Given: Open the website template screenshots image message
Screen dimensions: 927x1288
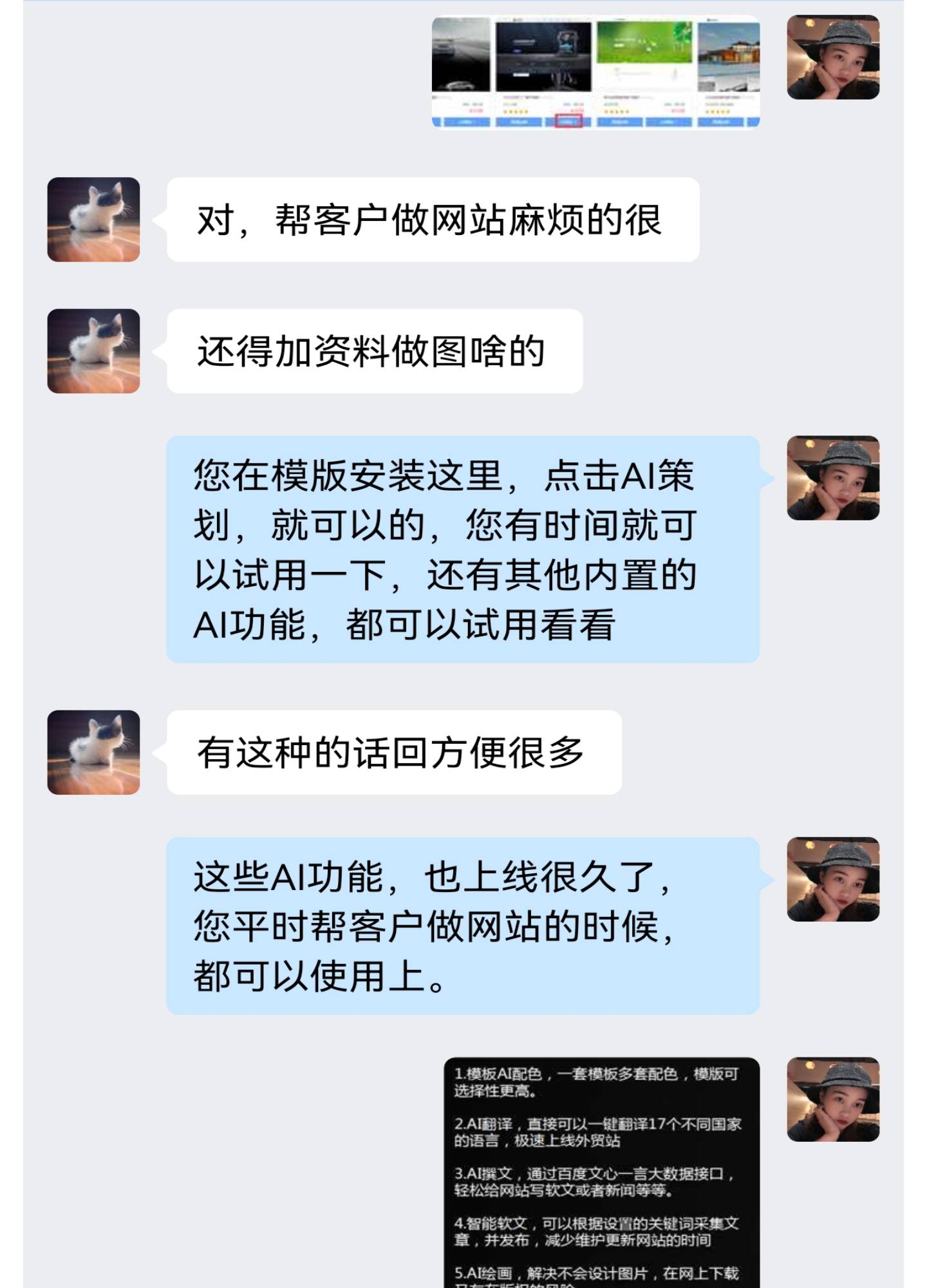Looking at the screenshot, I should (x=595, y=71).
